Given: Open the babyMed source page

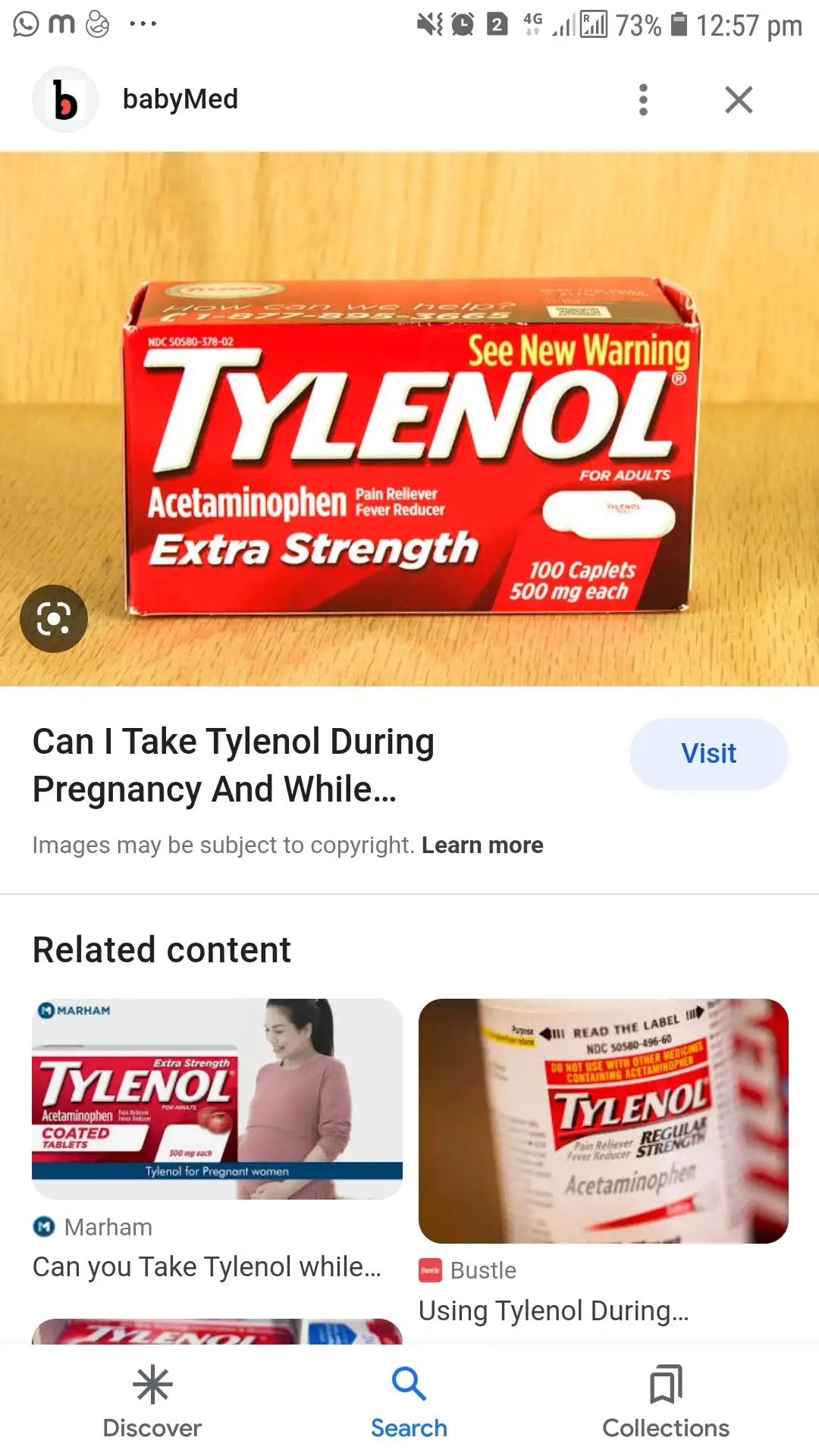Looking at the screenshot, I should (180, 99).
